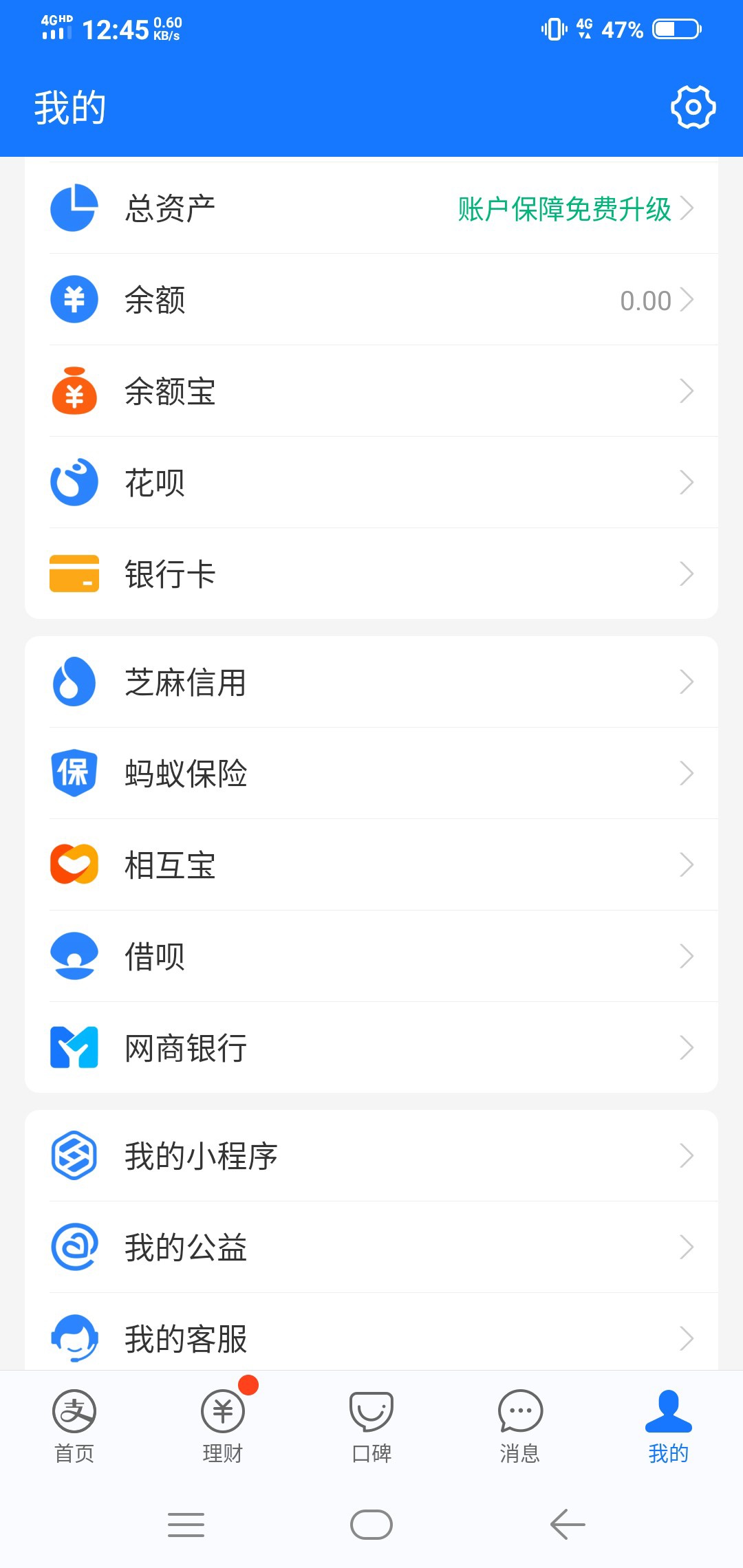The image size is (743, 1568).
Task: Open settings via the gear icon
Action: [693, 107]
